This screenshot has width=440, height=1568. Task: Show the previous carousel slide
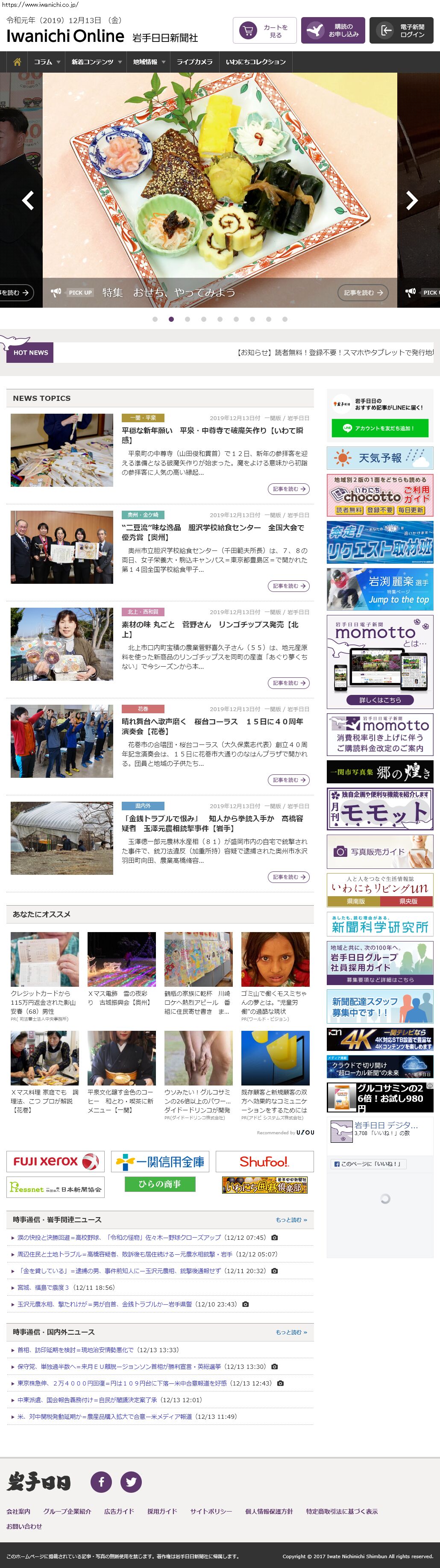click(28, 200)
